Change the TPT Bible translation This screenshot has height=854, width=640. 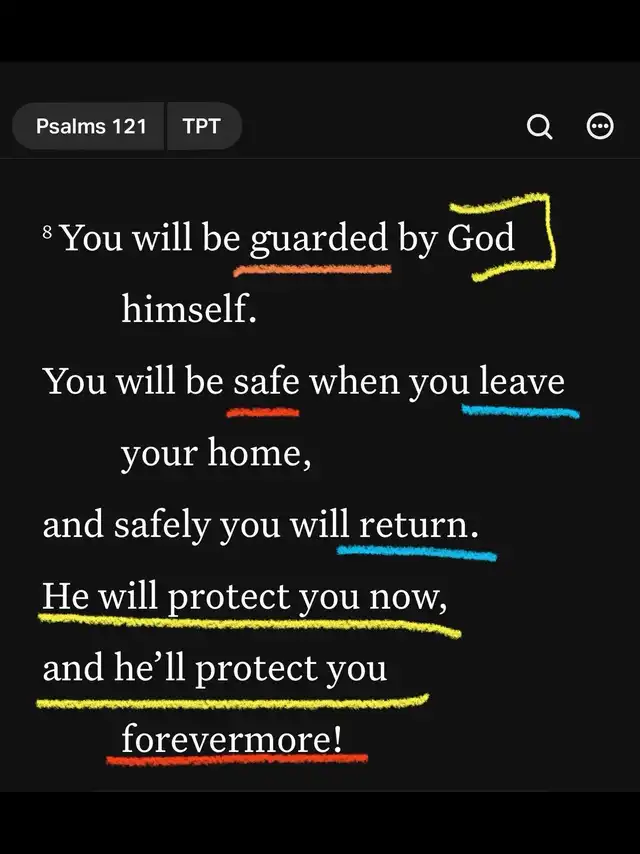point(204,126)
